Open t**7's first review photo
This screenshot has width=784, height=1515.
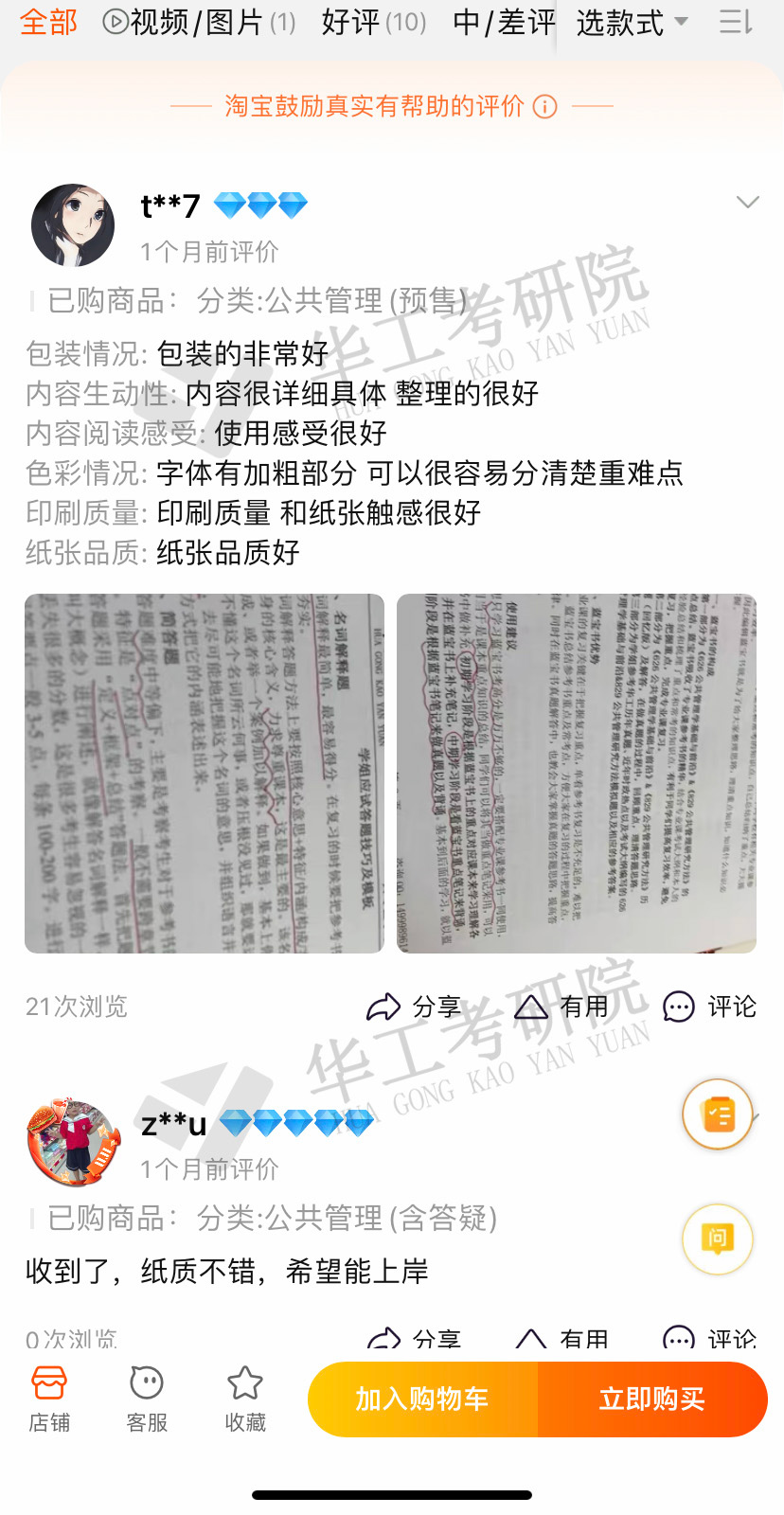pos(205,773)
